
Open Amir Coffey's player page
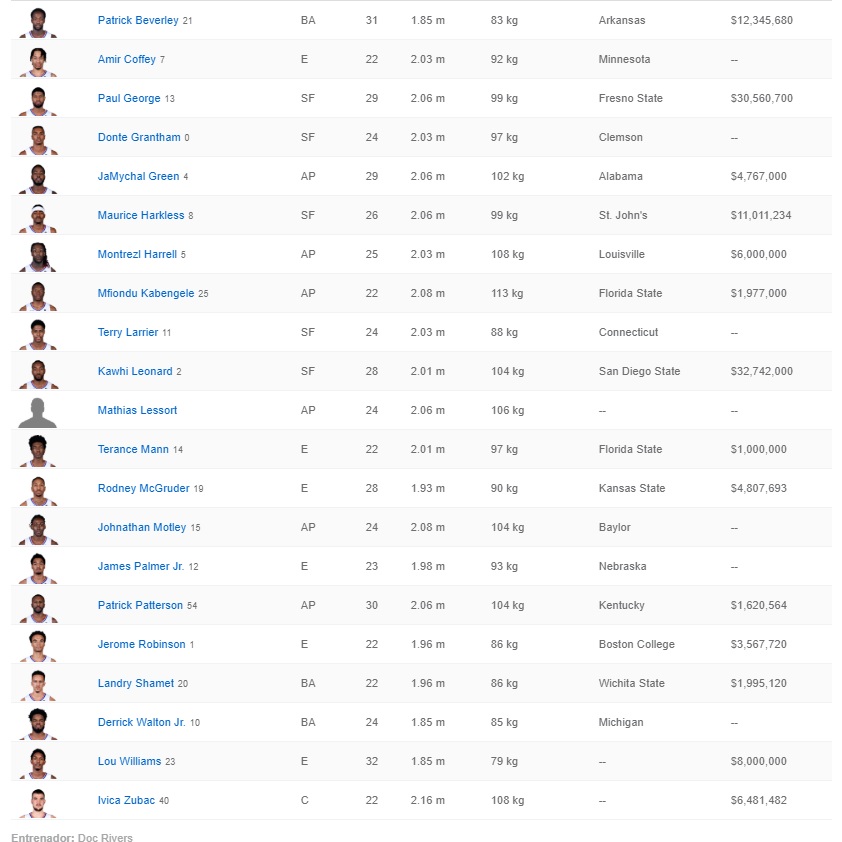pos(126,59)
